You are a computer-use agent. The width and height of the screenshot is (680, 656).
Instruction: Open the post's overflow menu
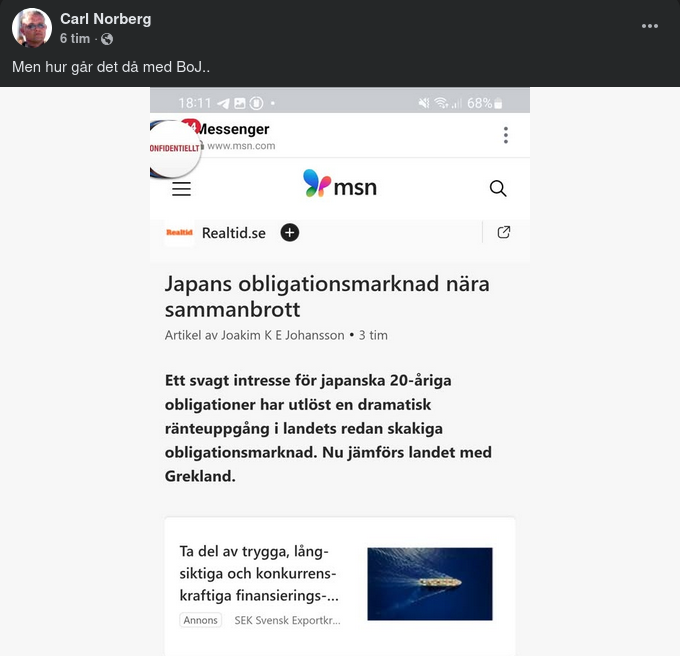coord(650,27)
